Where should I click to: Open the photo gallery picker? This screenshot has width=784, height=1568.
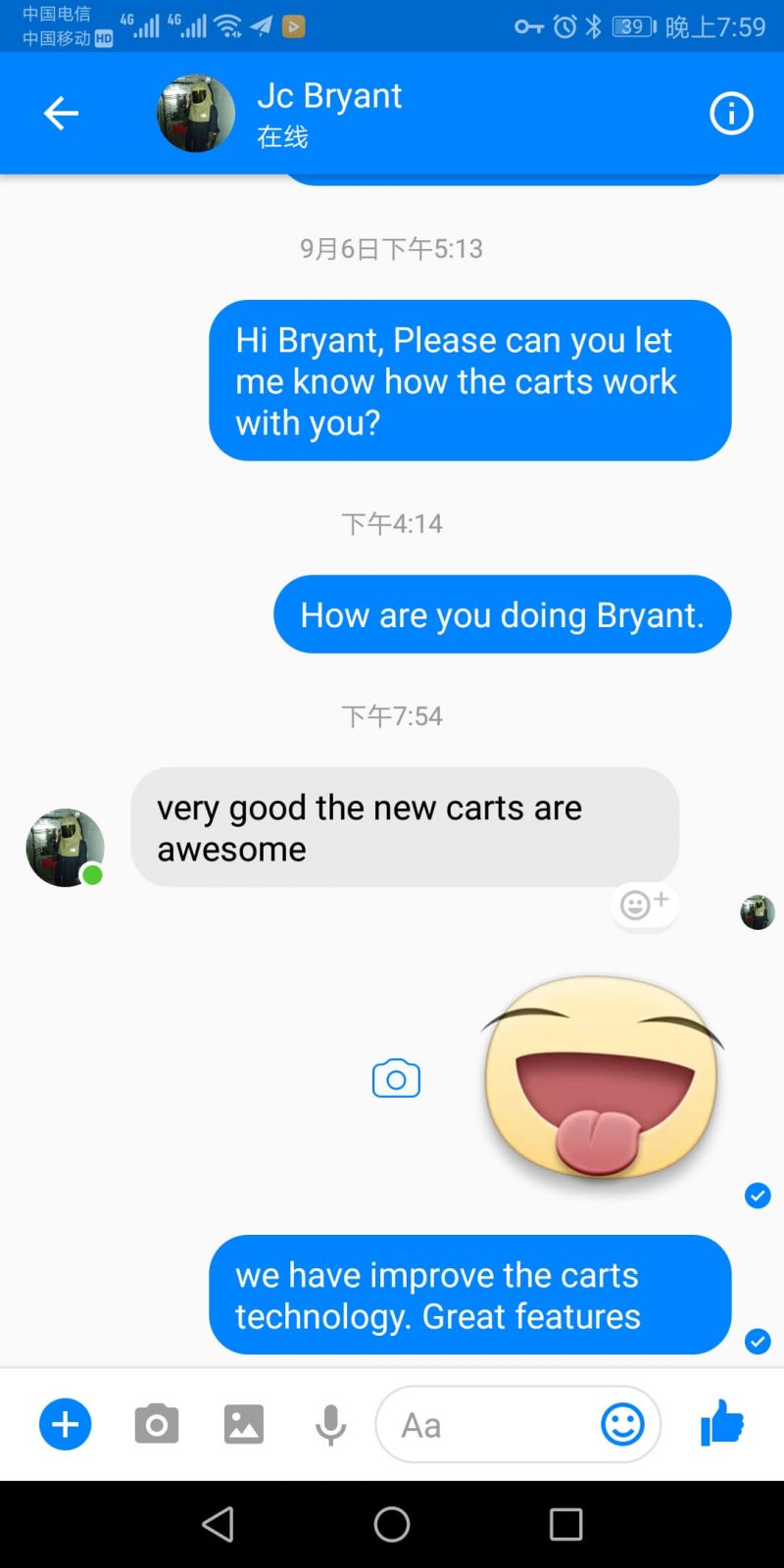(x=244, y=1424)
